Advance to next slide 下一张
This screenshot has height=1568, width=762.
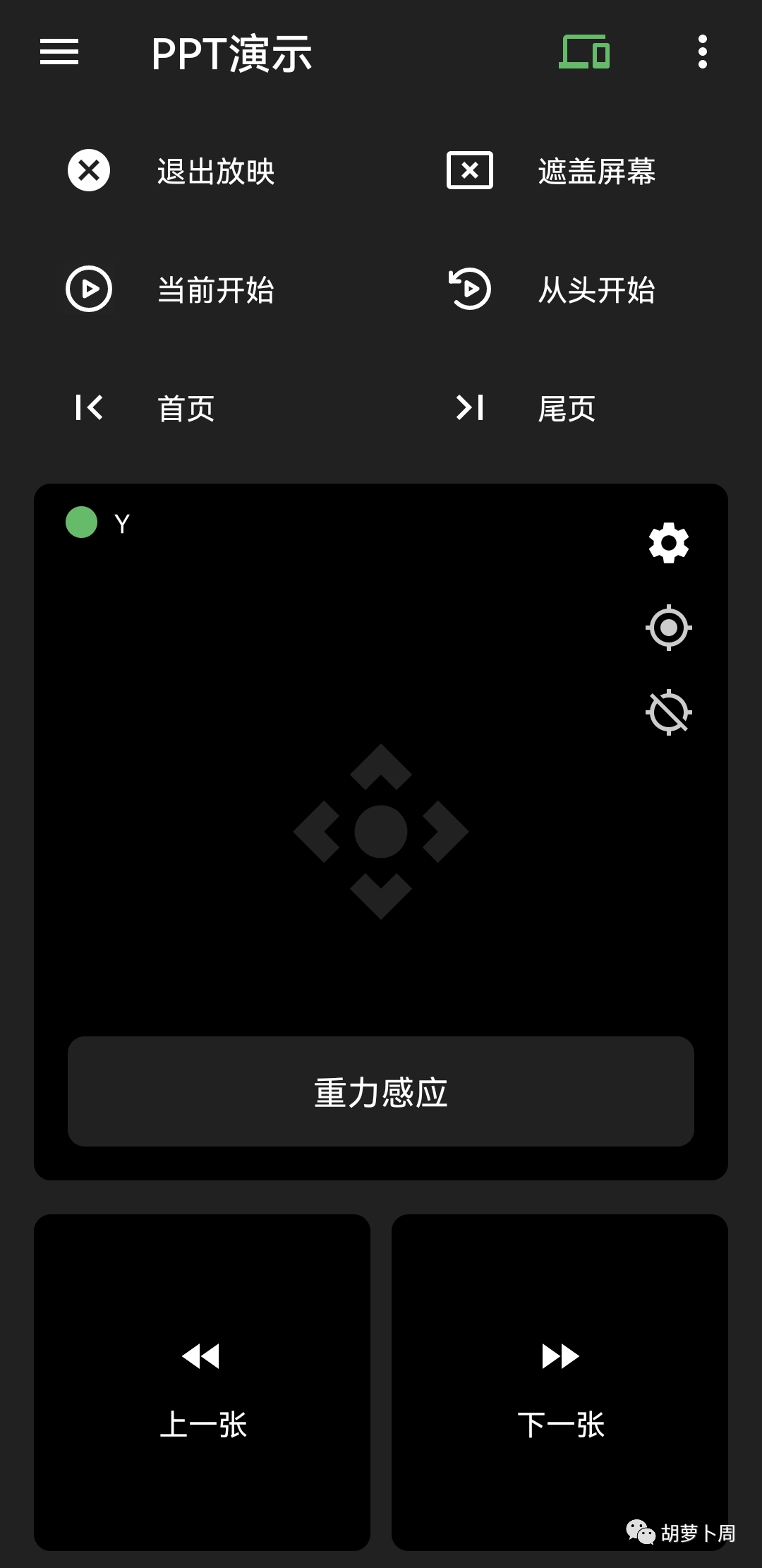pos(560,1382)
